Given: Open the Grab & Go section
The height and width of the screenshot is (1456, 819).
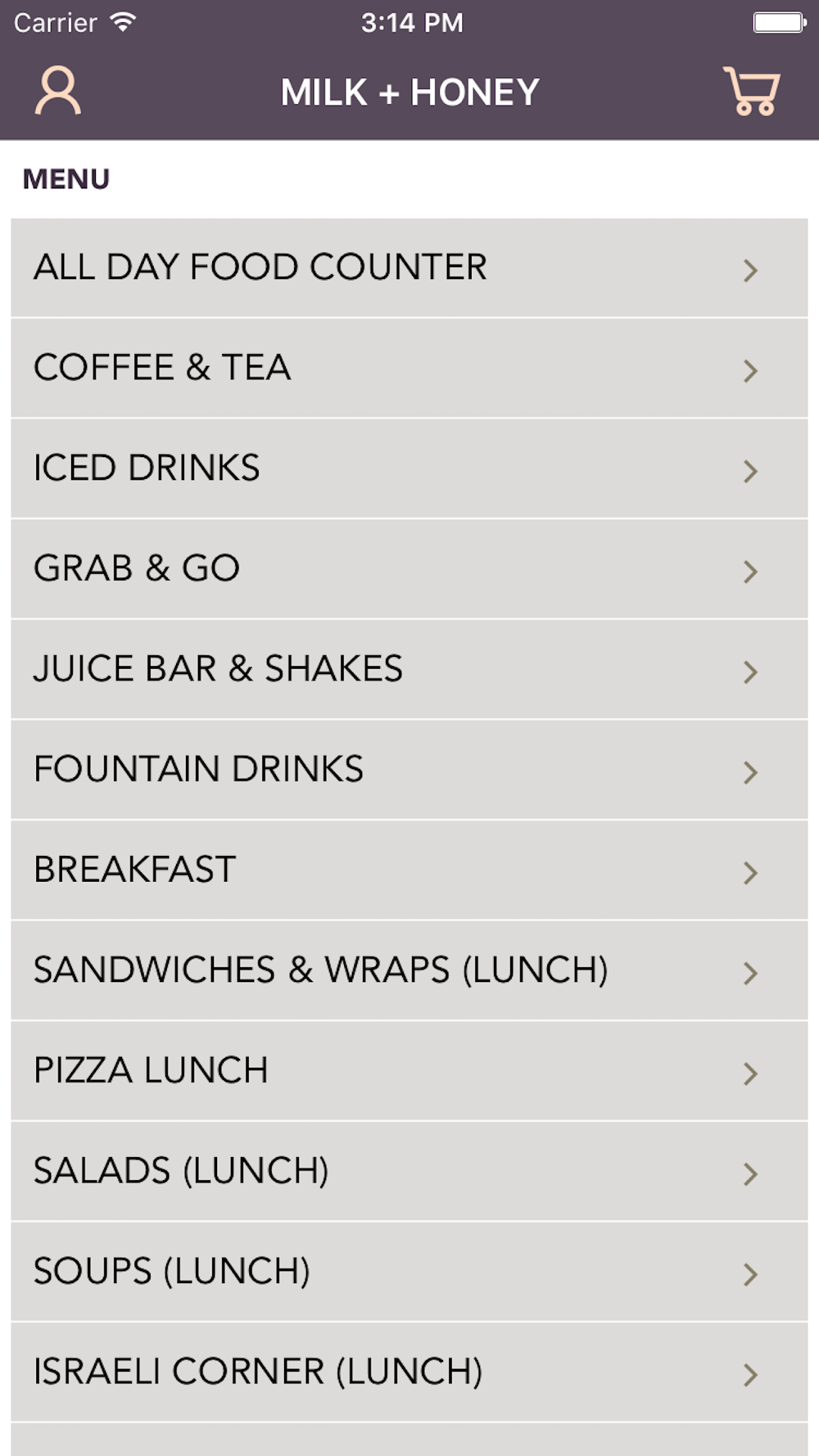Looking at the screenshot, I should coord(409,569).
